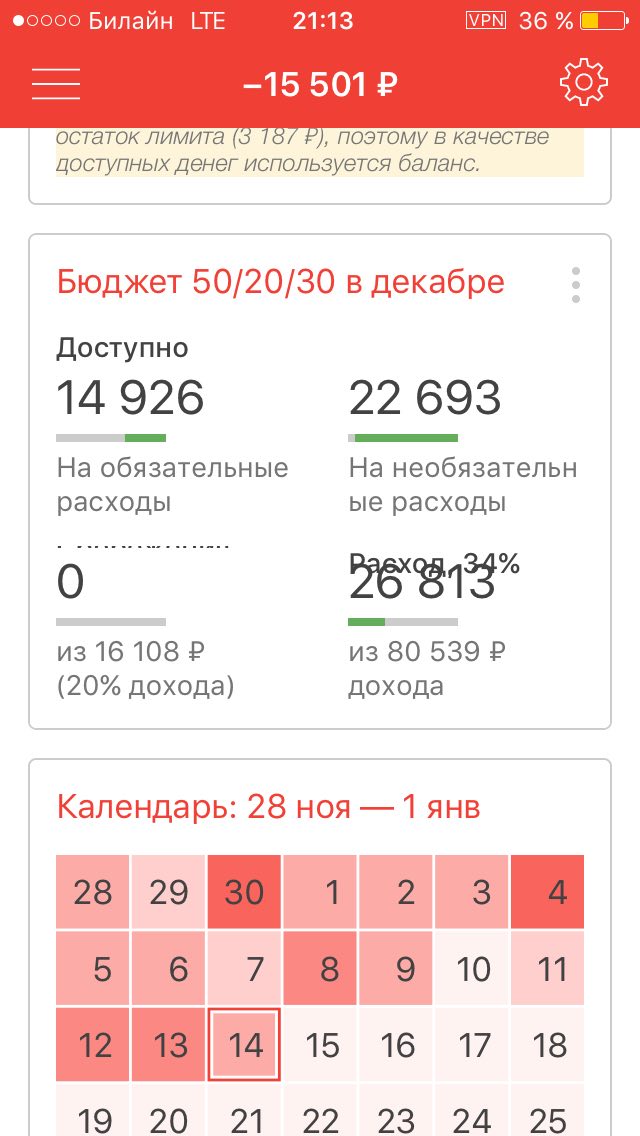Open budget widget overflow menu
Screen dimensions: 640x1136
tap(575, 285)
